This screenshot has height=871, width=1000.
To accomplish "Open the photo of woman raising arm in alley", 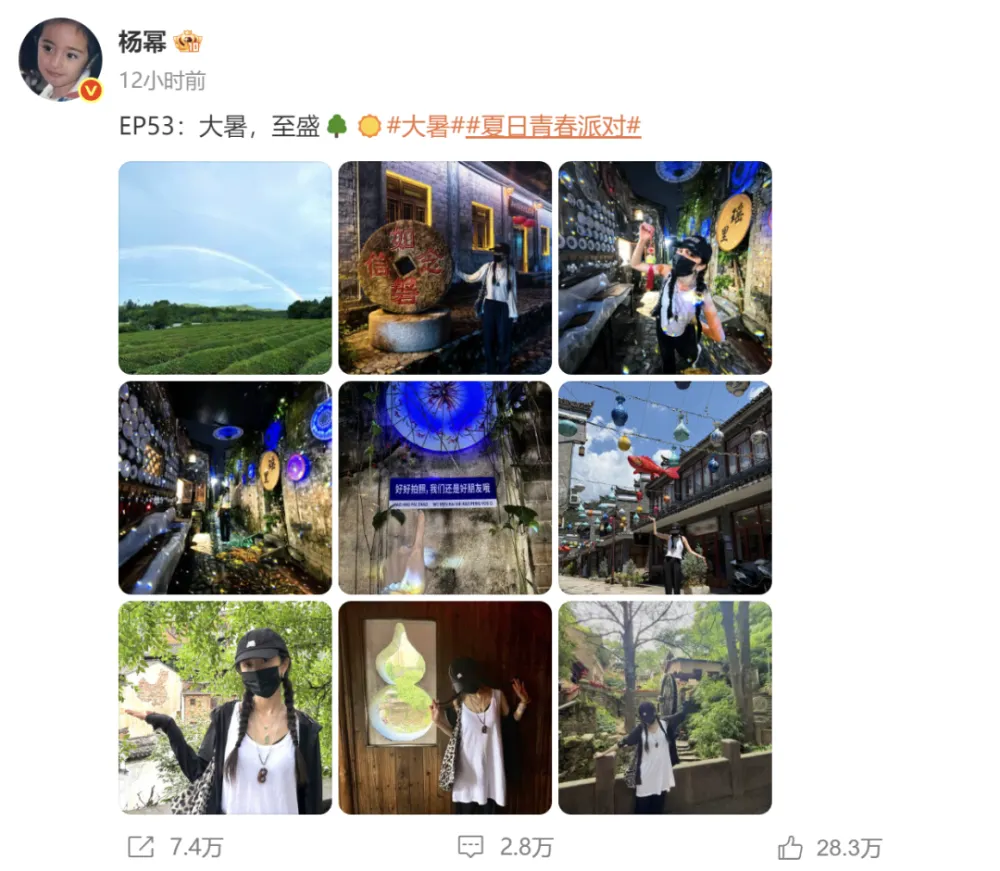I will coord(664,268).
